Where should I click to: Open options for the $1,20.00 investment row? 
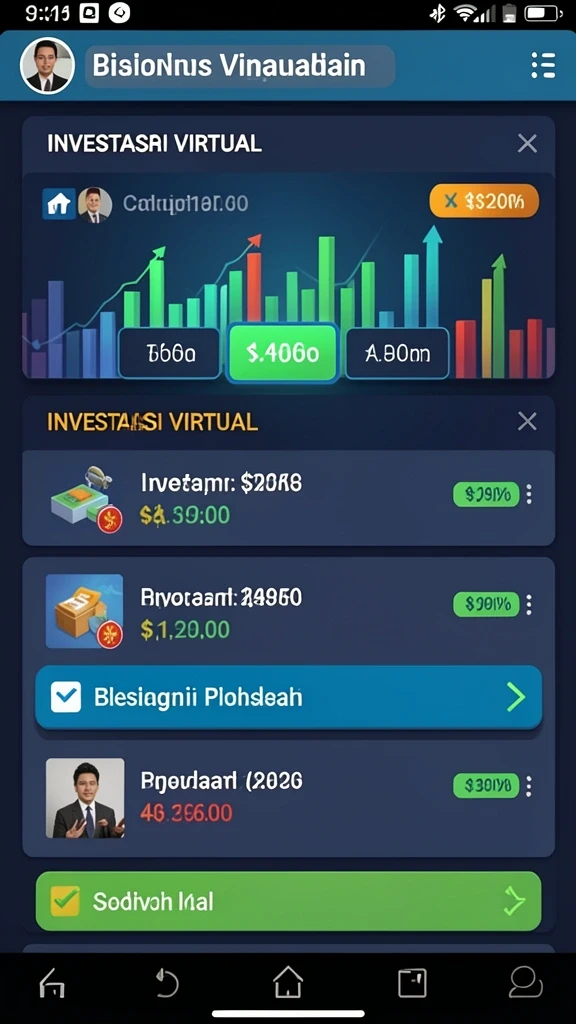(529, 605)
